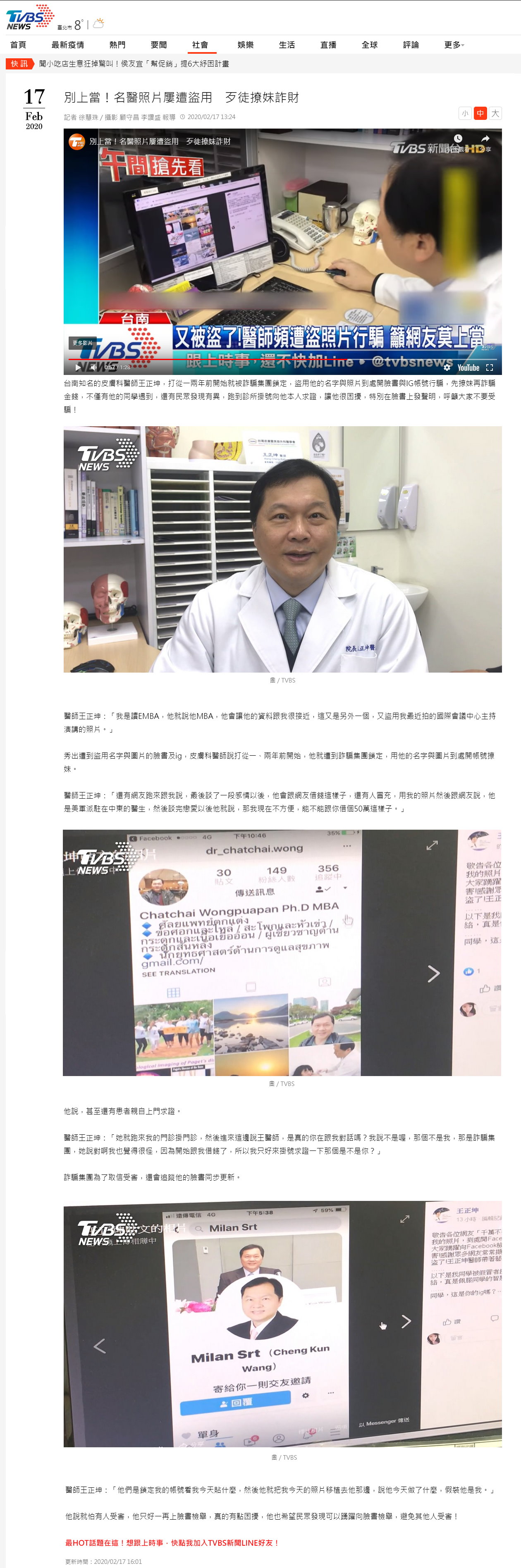Share the video via arrow icon
The image size is (521, 1568).
[485, 139]
